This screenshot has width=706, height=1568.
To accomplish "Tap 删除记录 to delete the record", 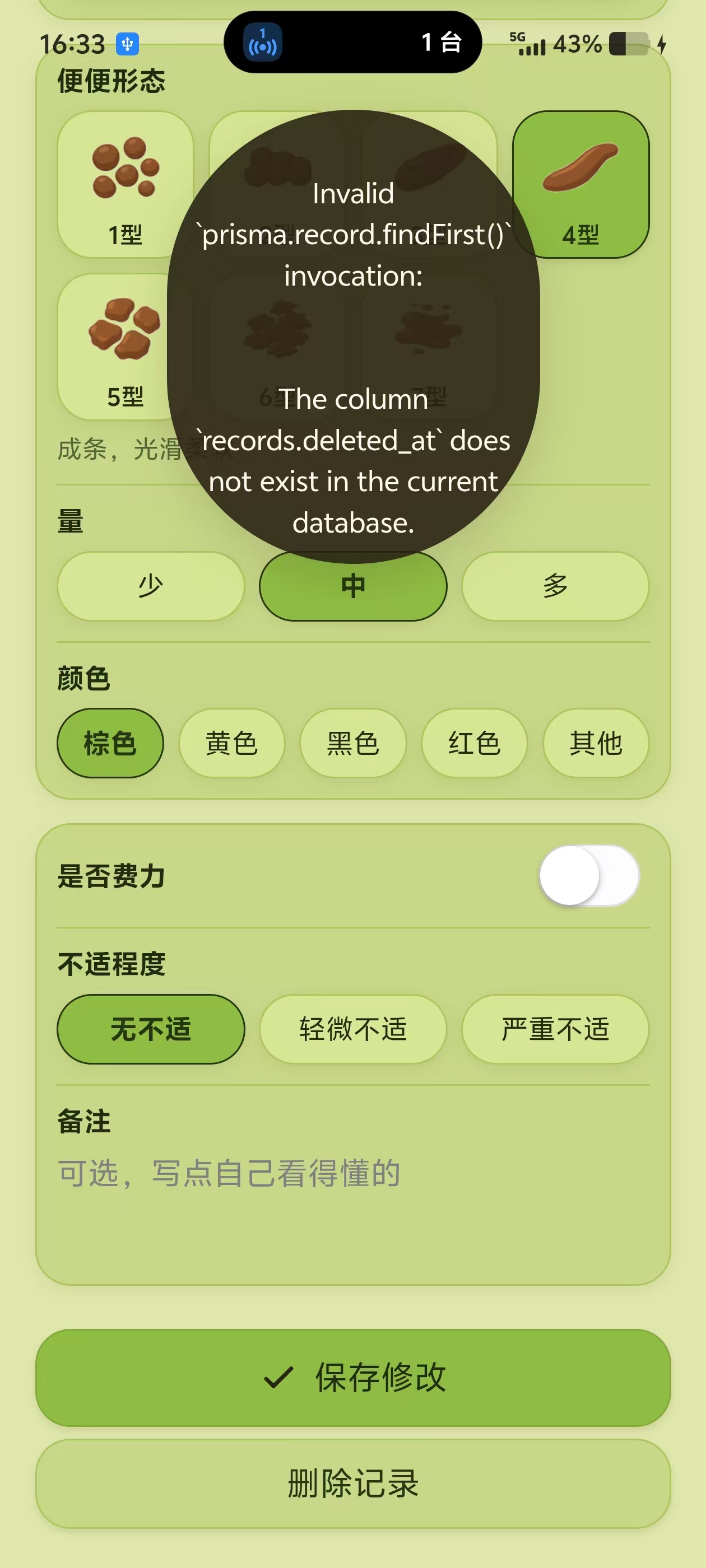I will [354, 1483].
